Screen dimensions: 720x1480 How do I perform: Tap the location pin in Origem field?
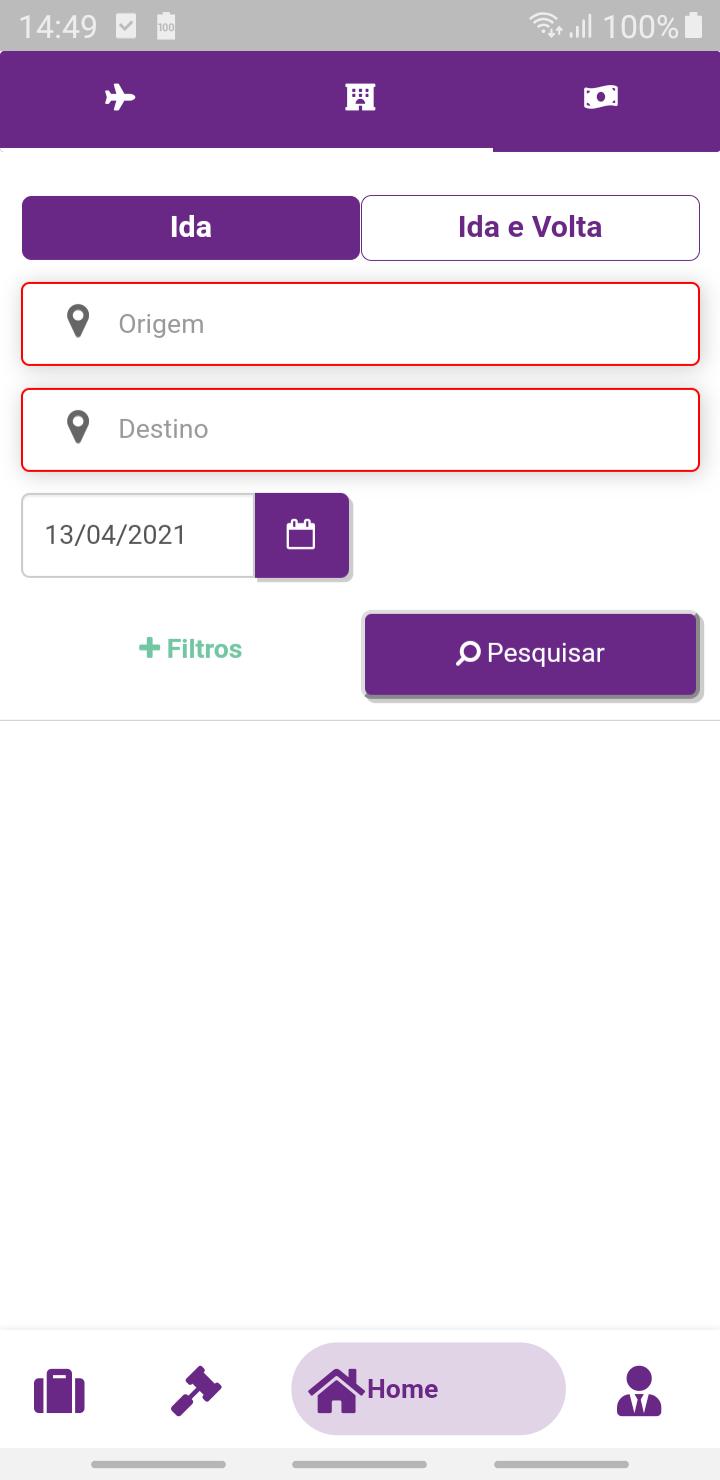pos(78,323)
